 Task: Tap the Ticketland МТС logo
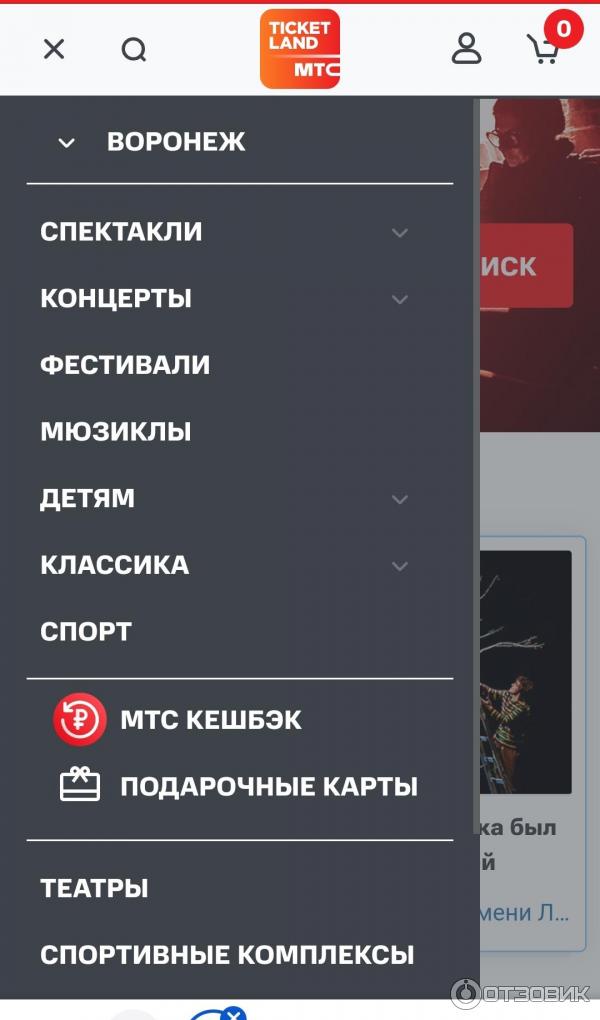coord(300,49)
